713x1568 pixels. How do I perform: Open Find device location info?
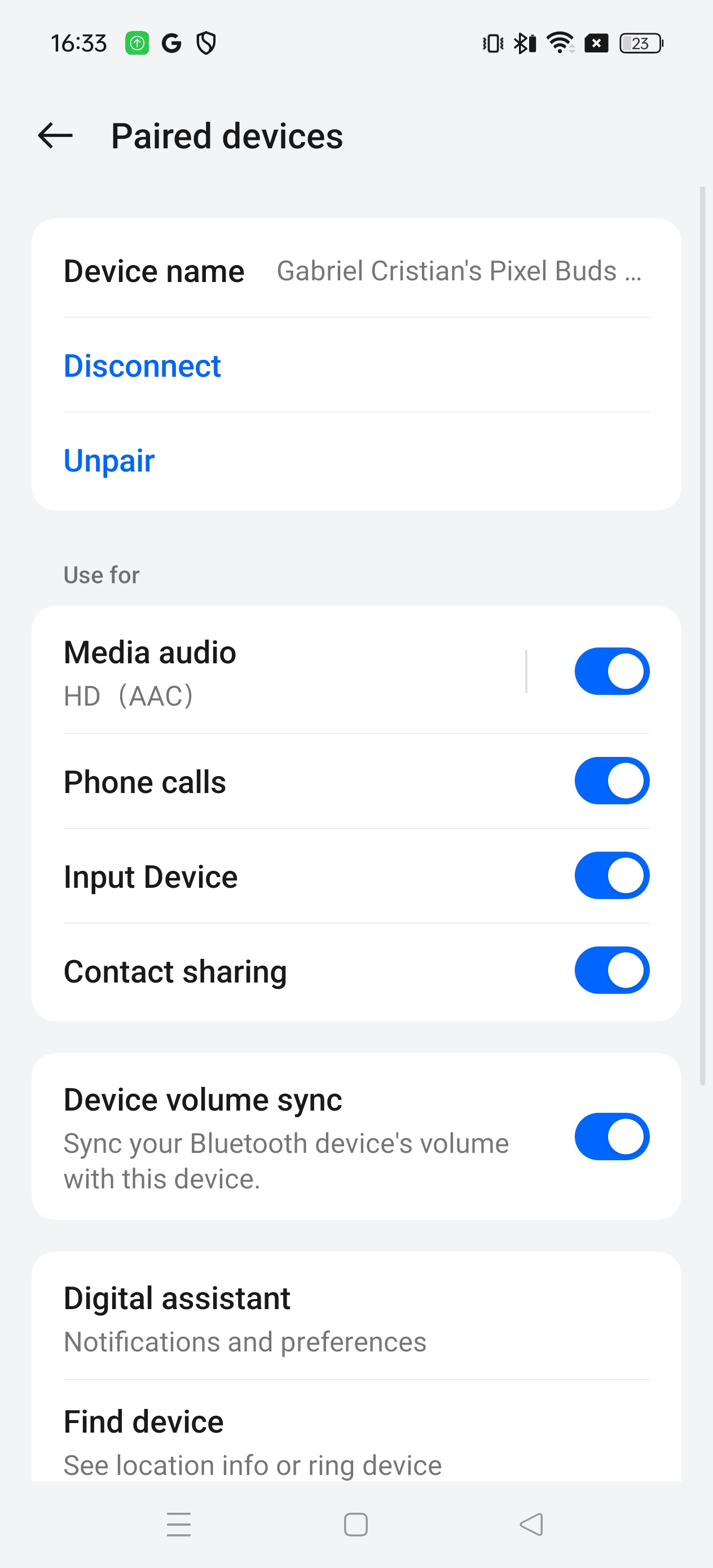pyautogui.click(x=355, y=1440)
